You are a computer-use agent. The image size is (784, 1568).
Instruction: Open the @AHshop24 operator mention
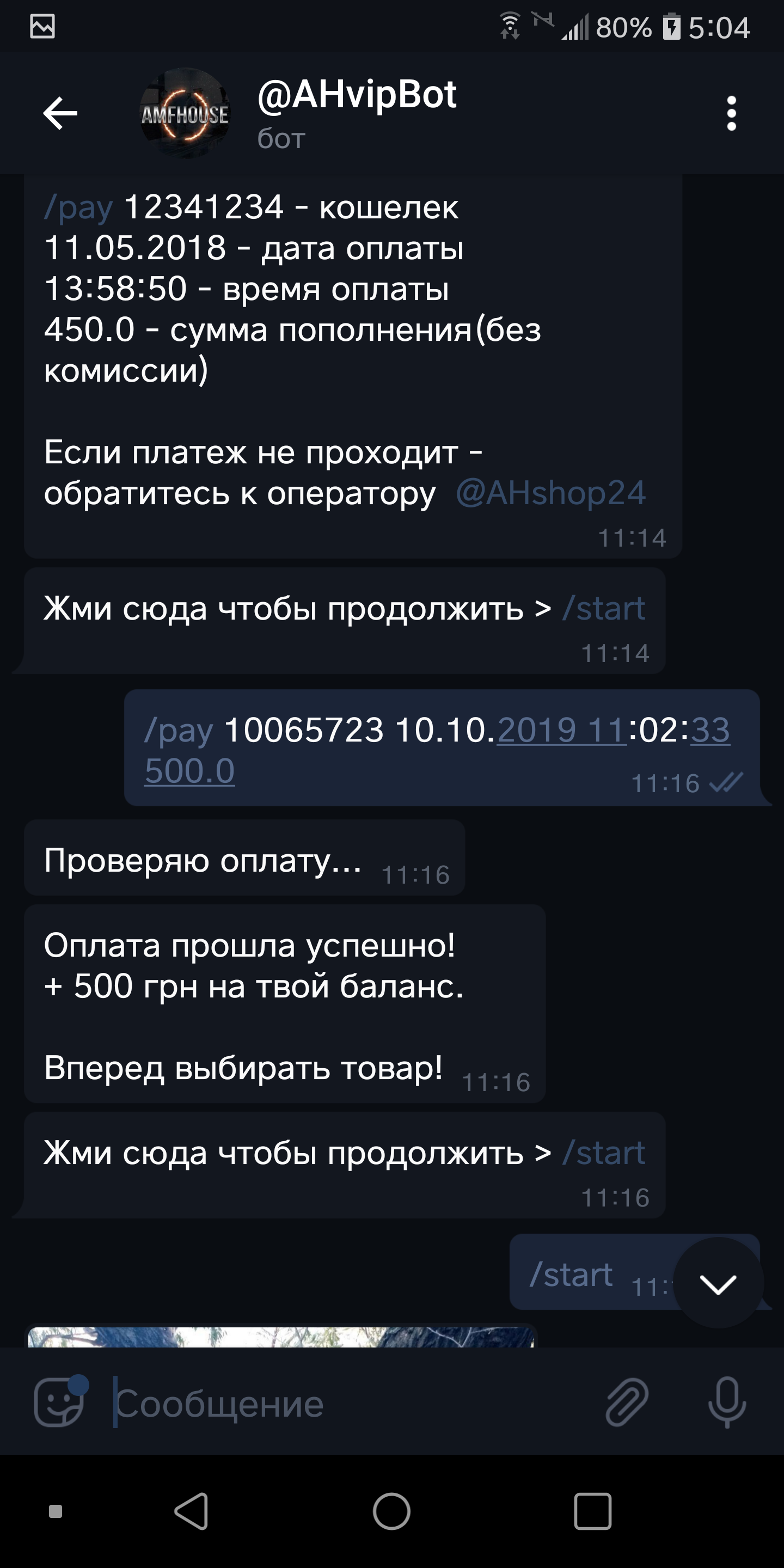[551, 492]
